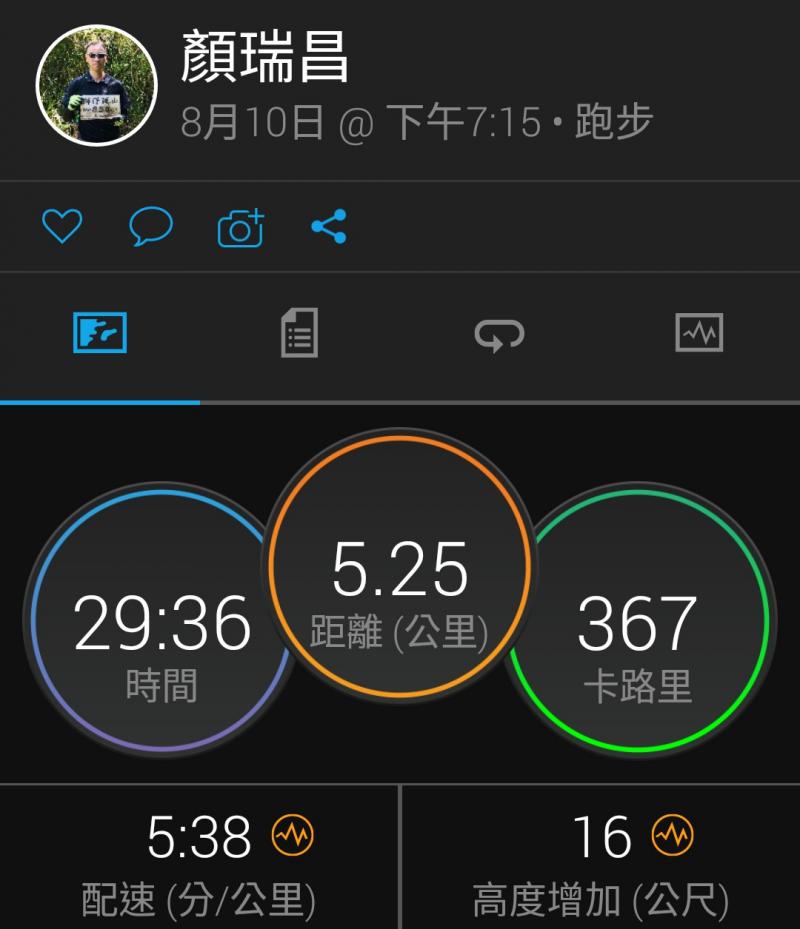Add a photo to the activity
800x929 pixels.
[x=241, y=228]
